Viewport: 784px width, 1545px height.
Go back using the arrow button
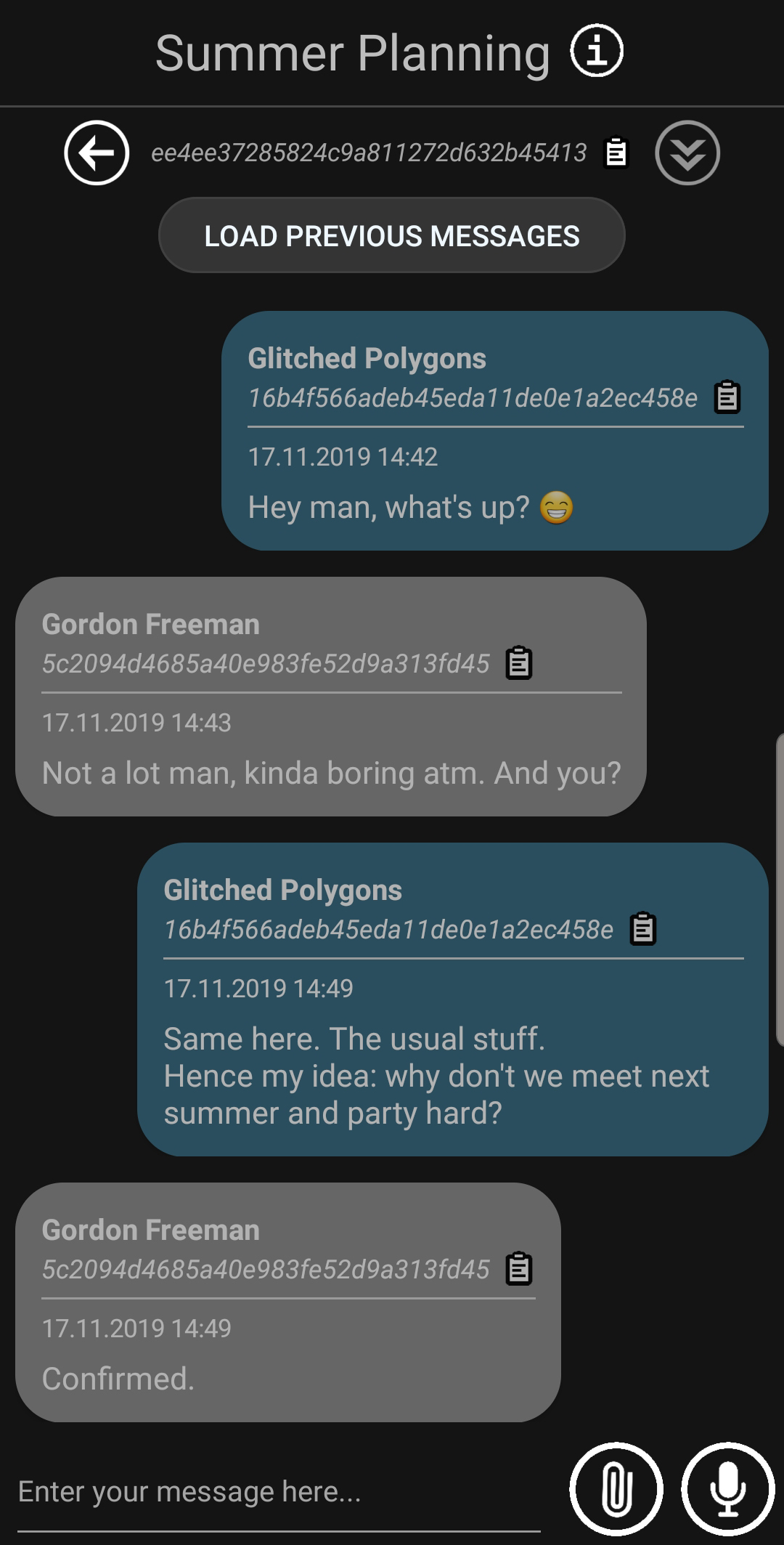[97, 153]
